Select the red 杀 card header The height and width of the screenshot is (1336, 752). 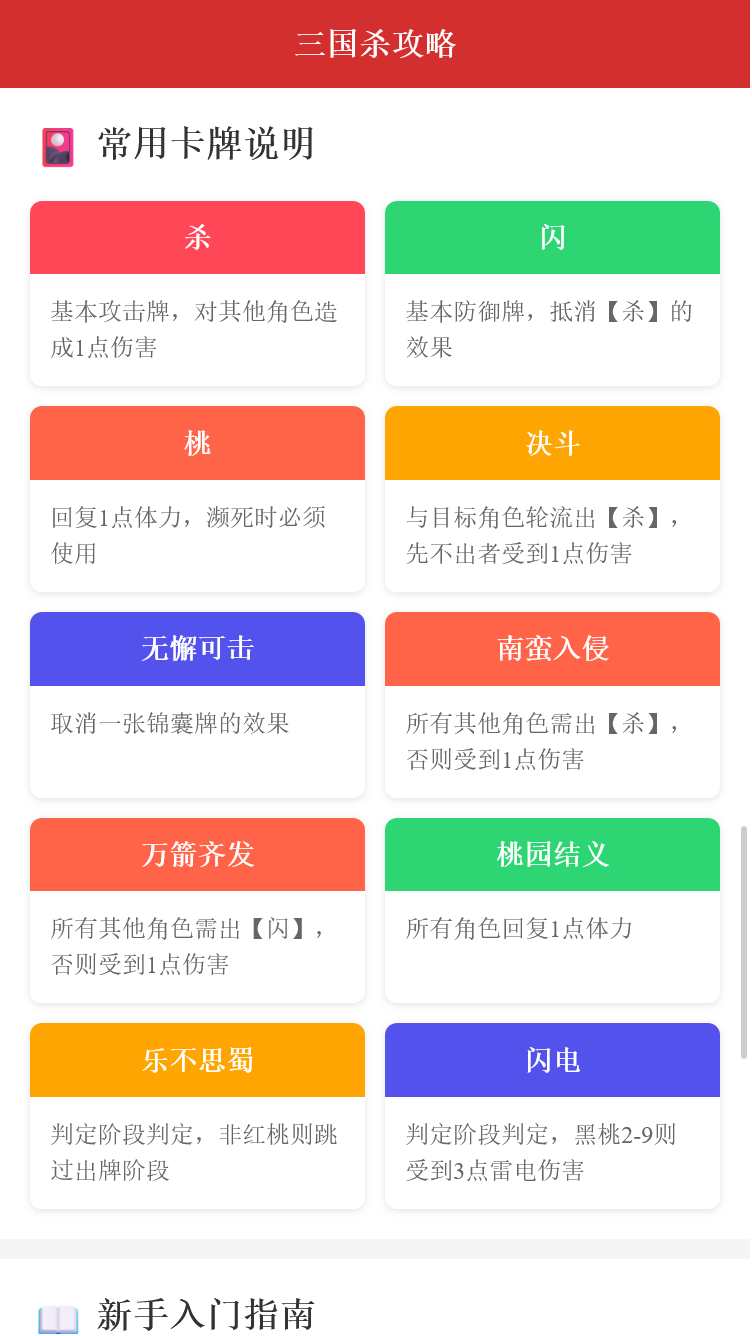point(197,237)
